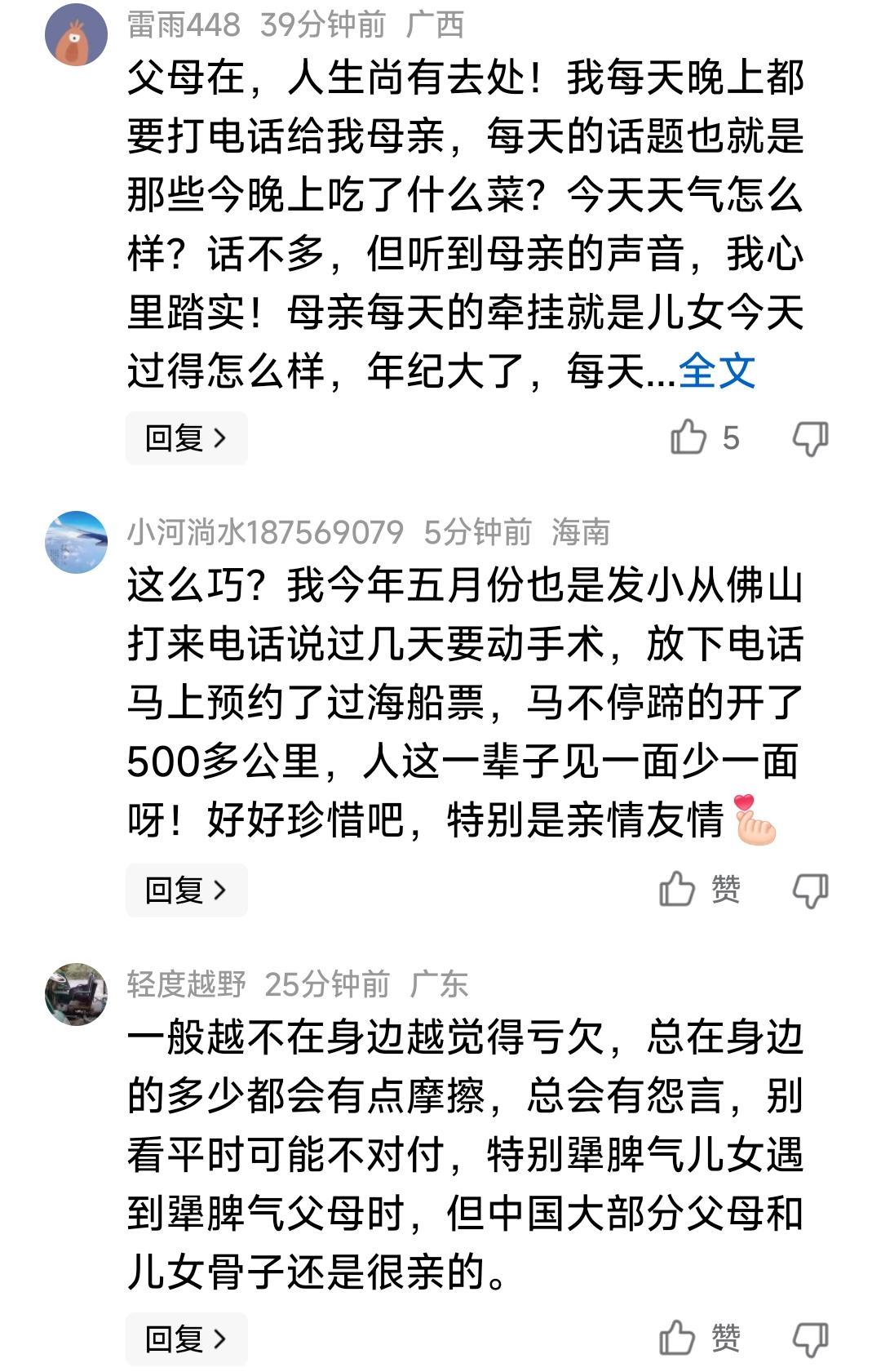This screenshot has height=1372, width=881.
Task: Open 轻度越野's profile avatar
Action: click(76, 993)
